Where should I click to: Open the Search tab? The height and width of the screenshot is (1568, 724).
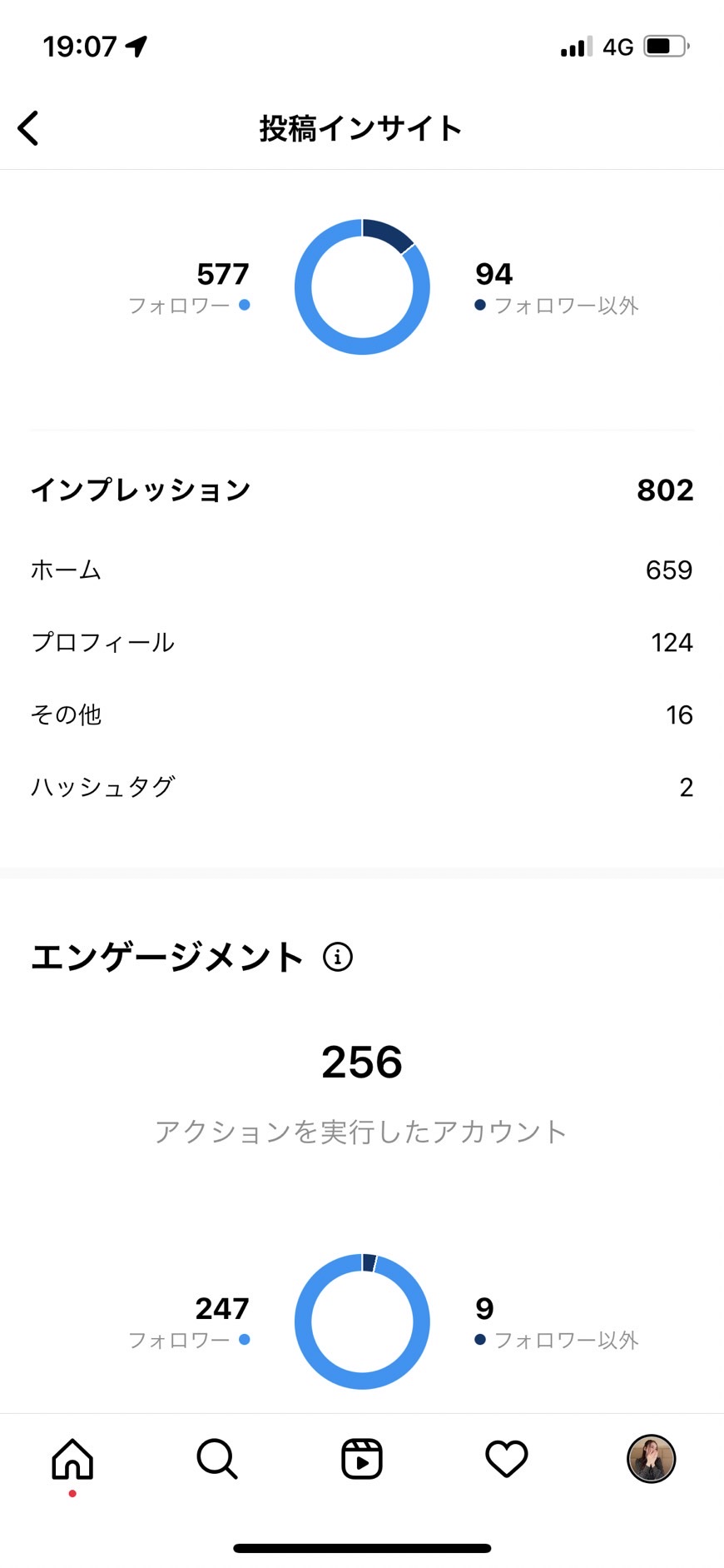(217, 1459)
